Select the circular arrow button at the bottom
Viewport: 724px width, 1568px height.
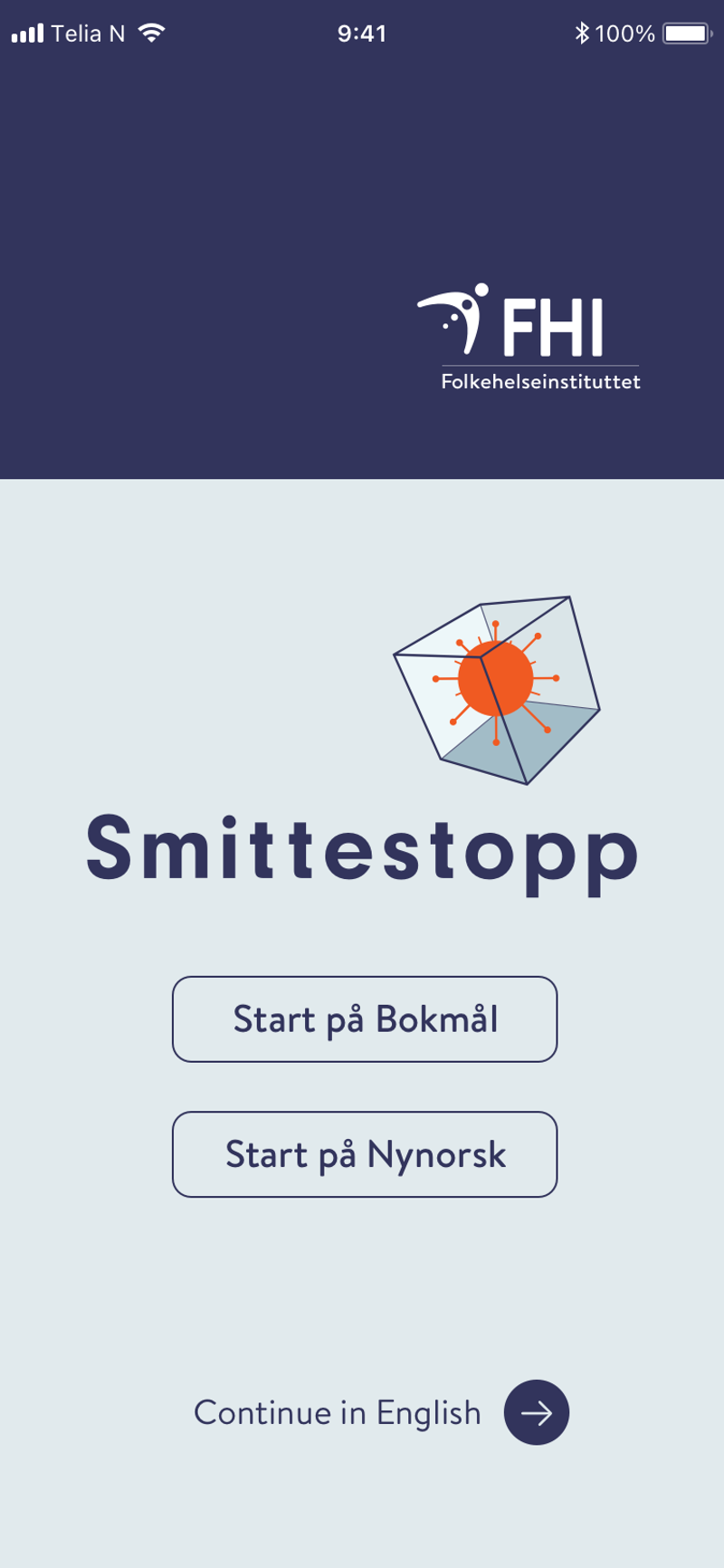535,1412
